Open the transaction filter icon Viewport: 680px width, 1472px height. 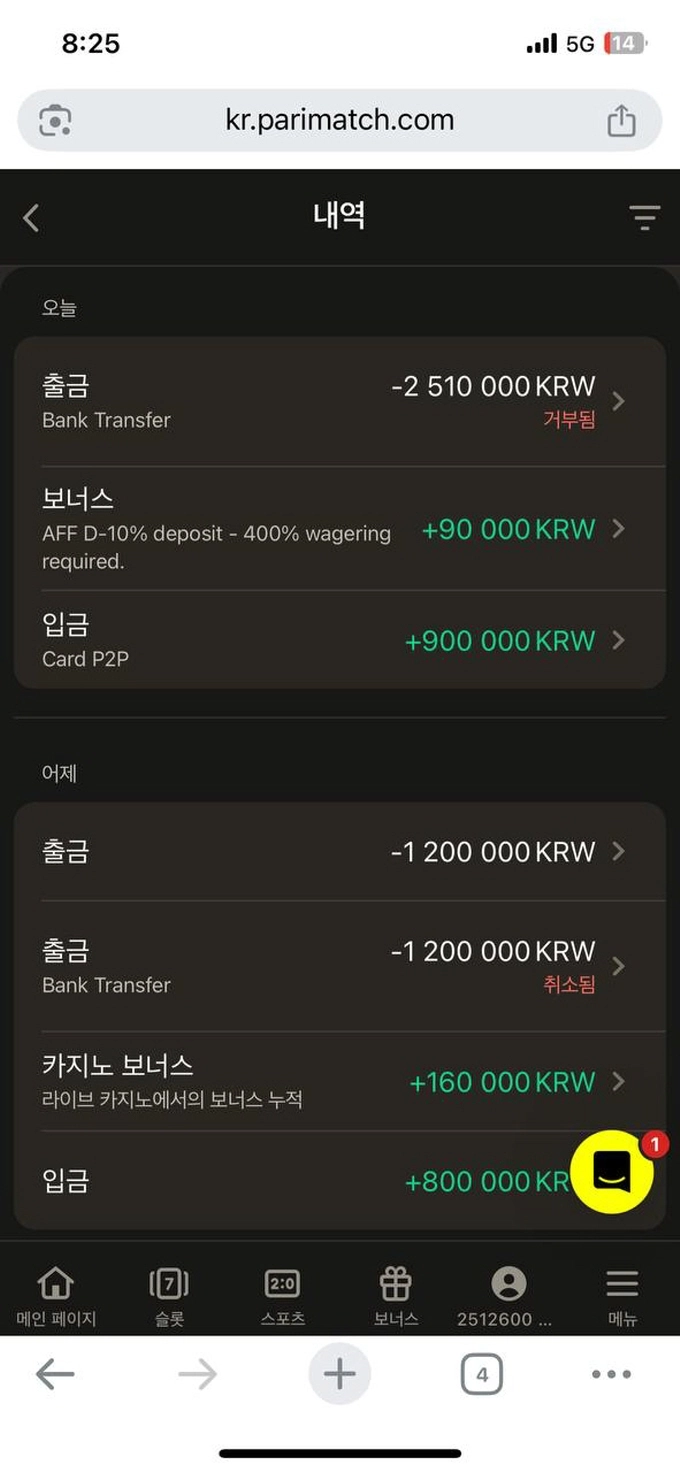coord(644,217)
